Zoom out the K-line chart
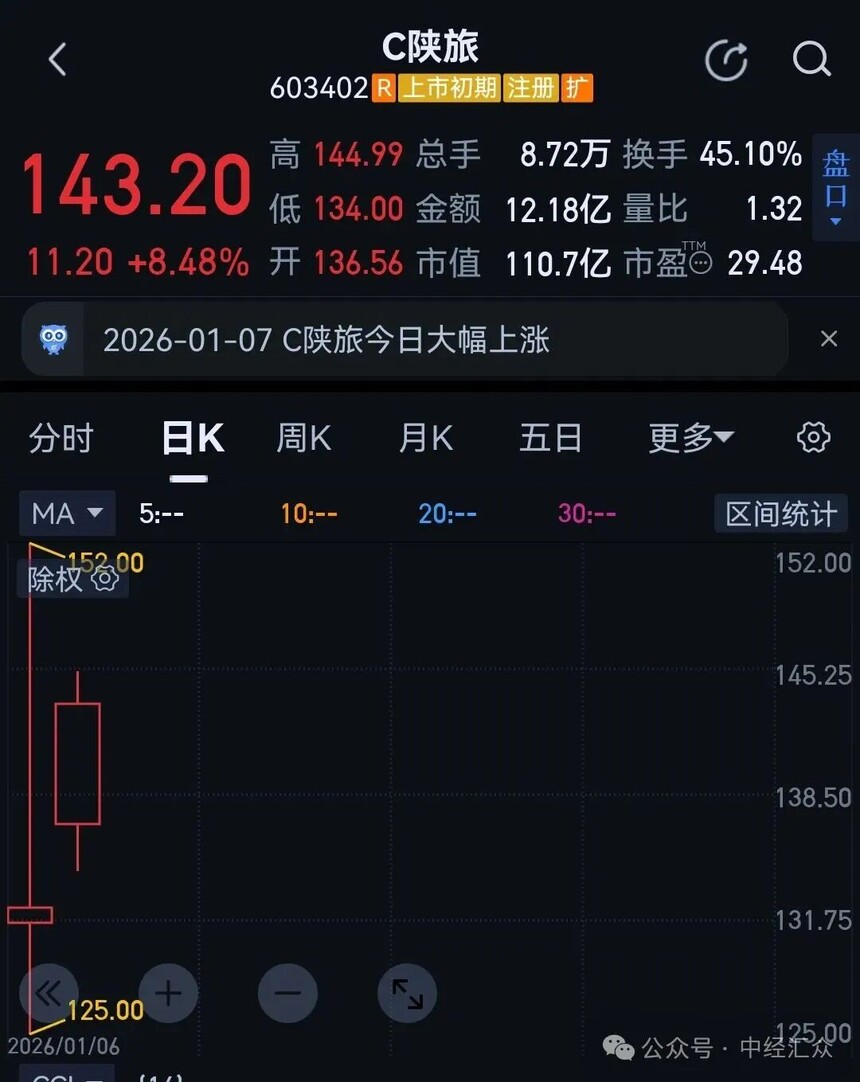860x1082 pixels. 288,993
